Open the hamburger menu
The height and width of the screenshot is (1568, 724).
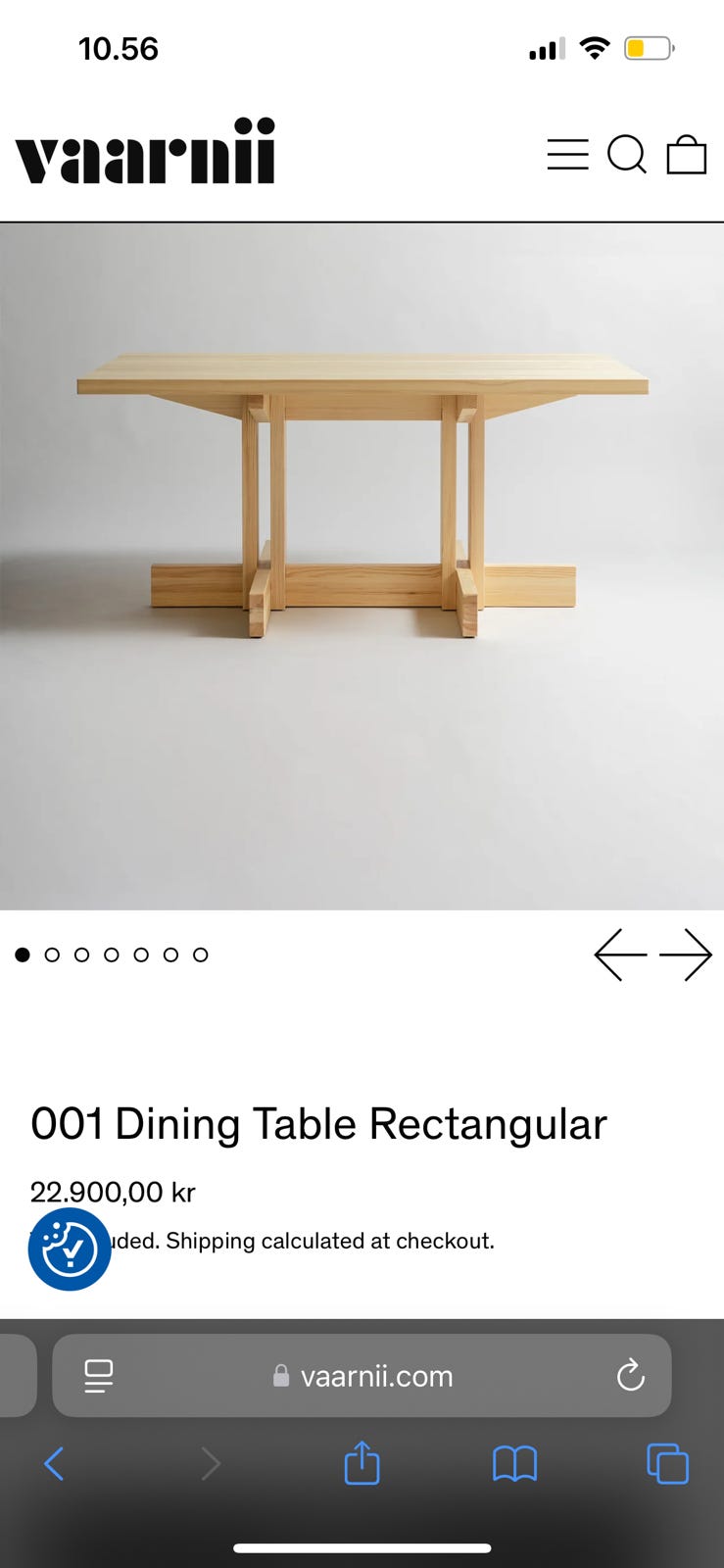[567, 155]
